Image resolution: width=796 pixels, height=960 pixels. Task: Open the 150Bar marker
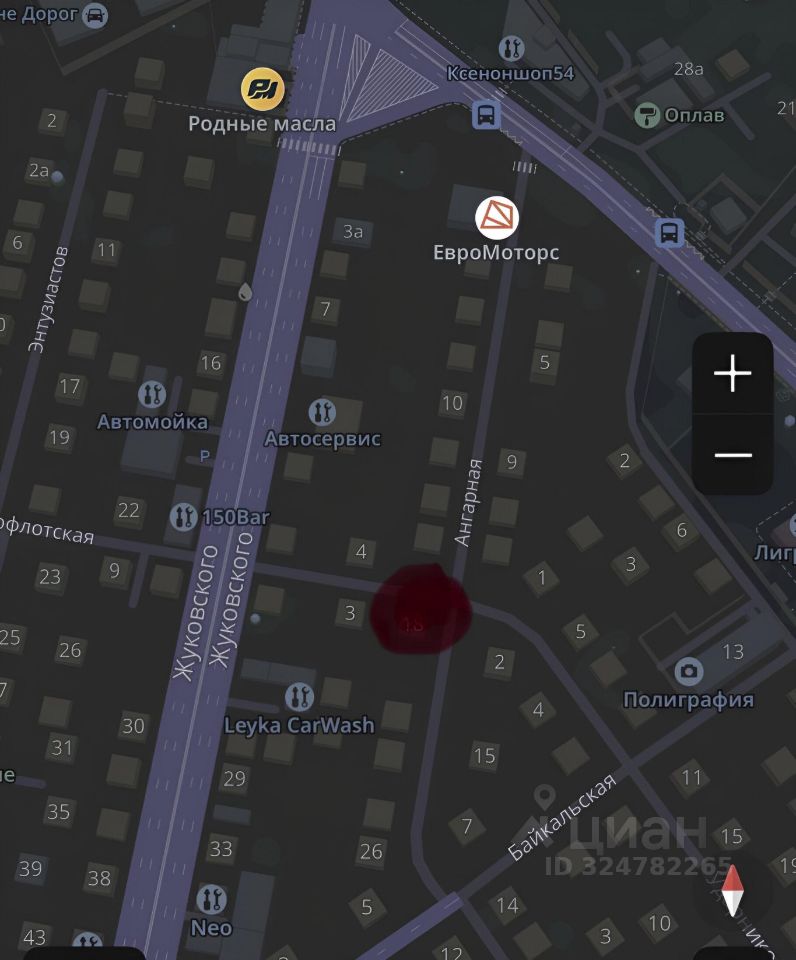[x=183, y=516]
